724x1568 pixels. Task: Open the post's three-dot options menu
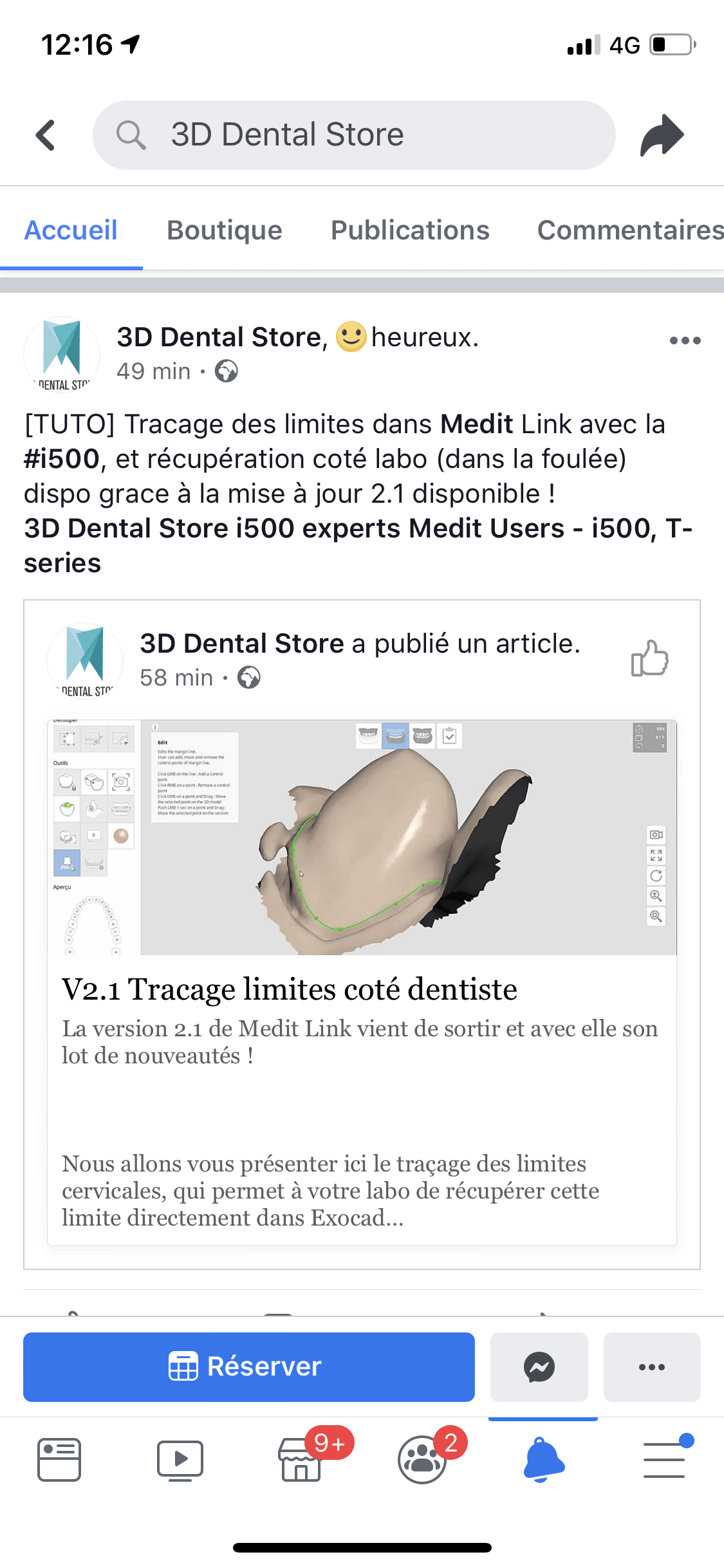(x=685, y=341)
